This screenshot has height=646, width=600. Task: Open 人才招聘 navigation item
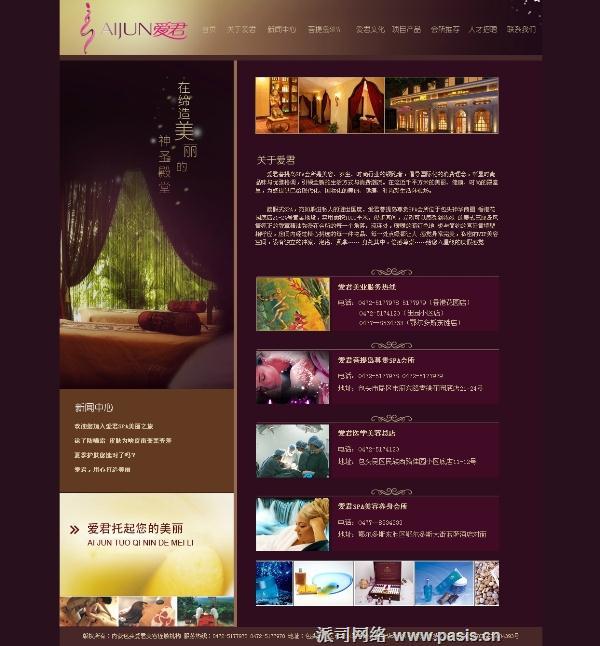(x=482, y=30)
